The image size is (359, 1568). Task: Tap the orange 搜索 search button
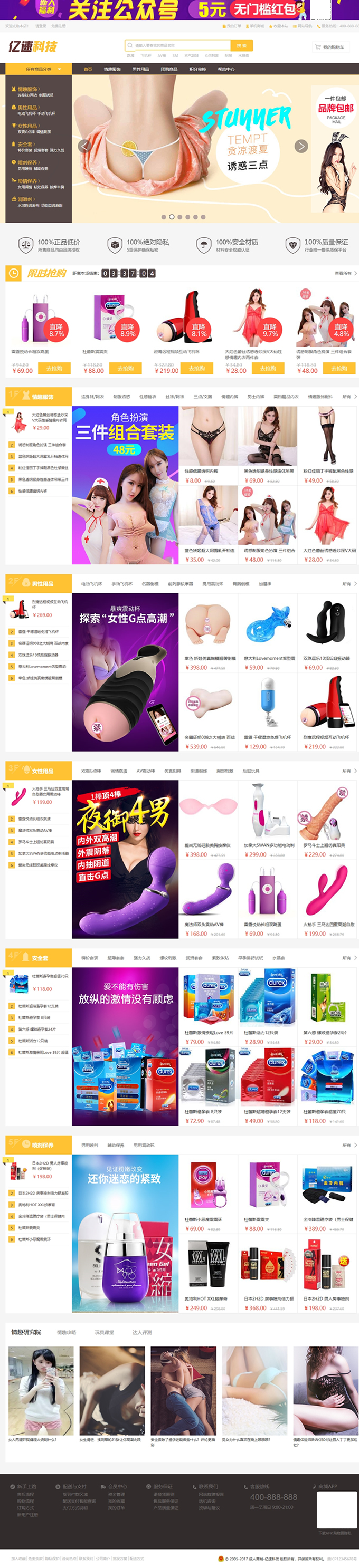pos(241,46)
